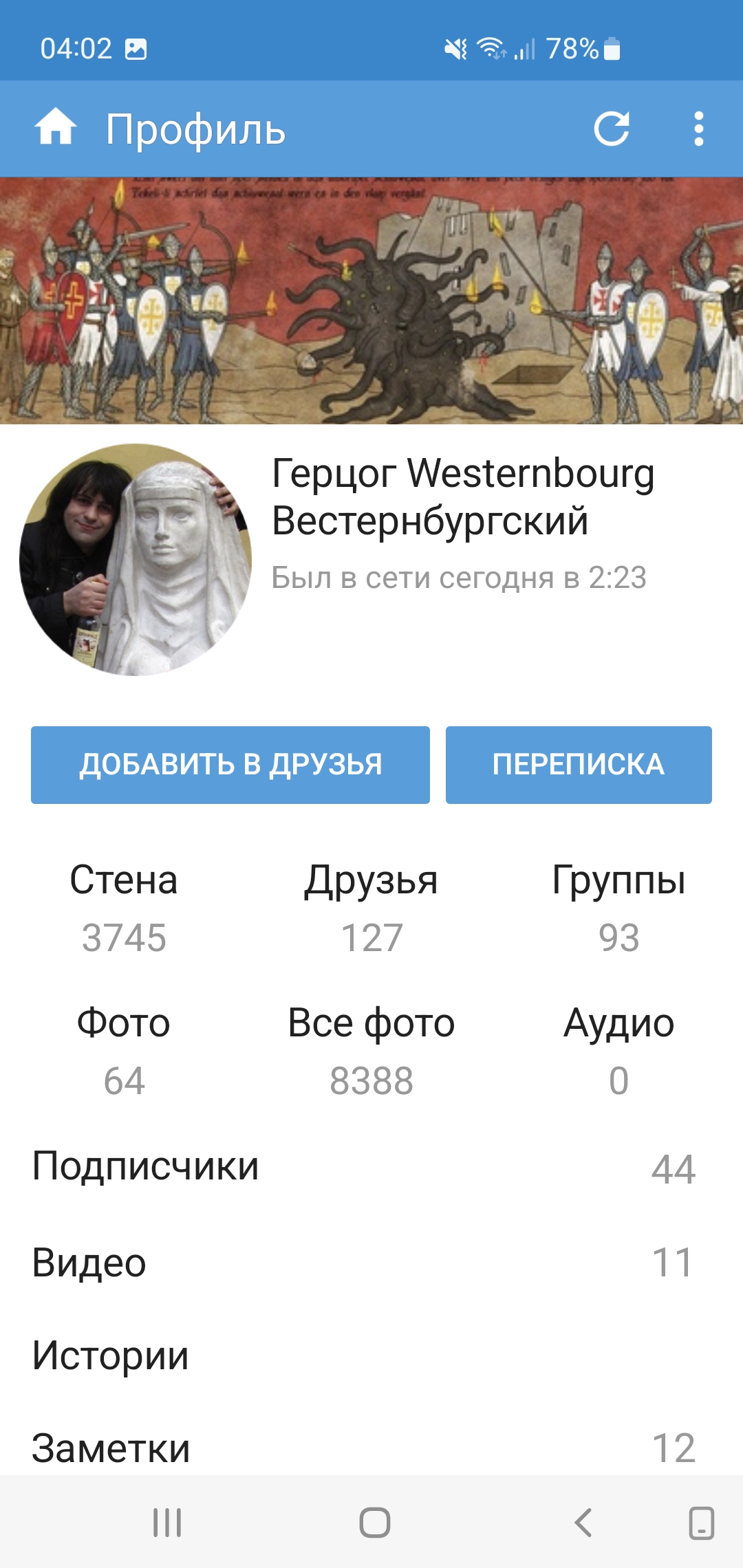The height and width of the screenshot is (1568, 743).
Task: Open the Аудио section
Action: click(618, 1051)
